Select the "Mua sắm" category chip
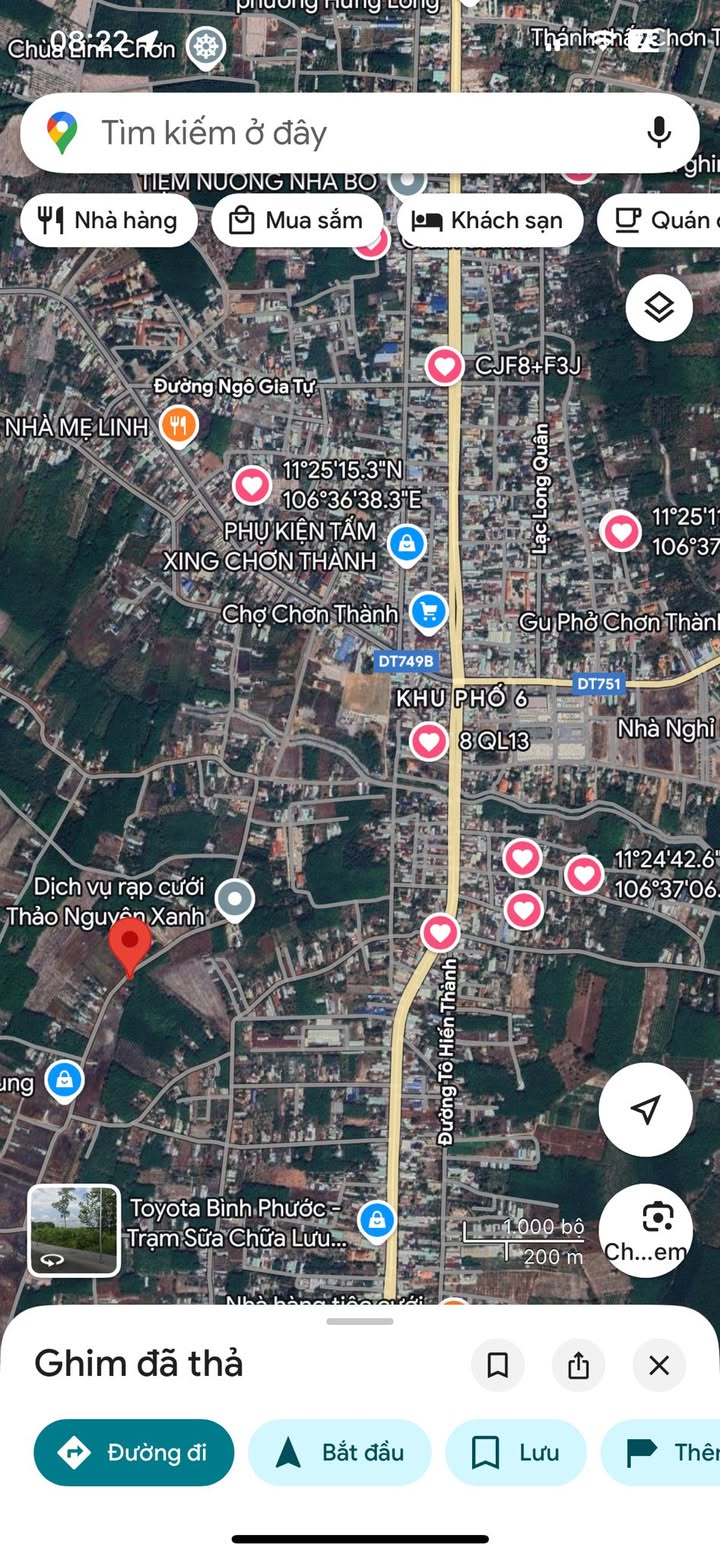This screenshot has height=1557, width=720. point(298,220)
